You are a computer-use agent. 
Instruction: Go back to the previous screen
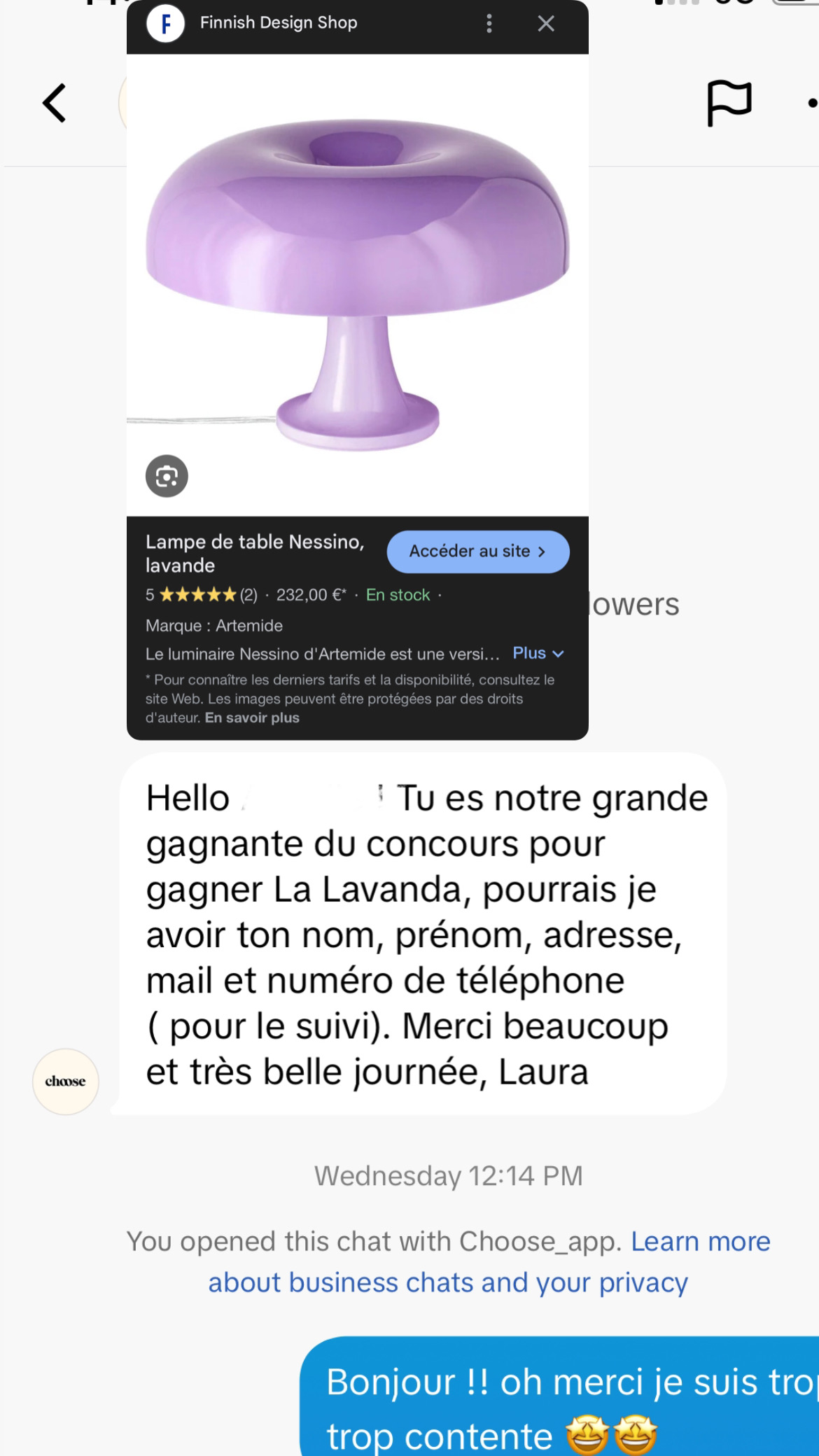click(55, 104)
